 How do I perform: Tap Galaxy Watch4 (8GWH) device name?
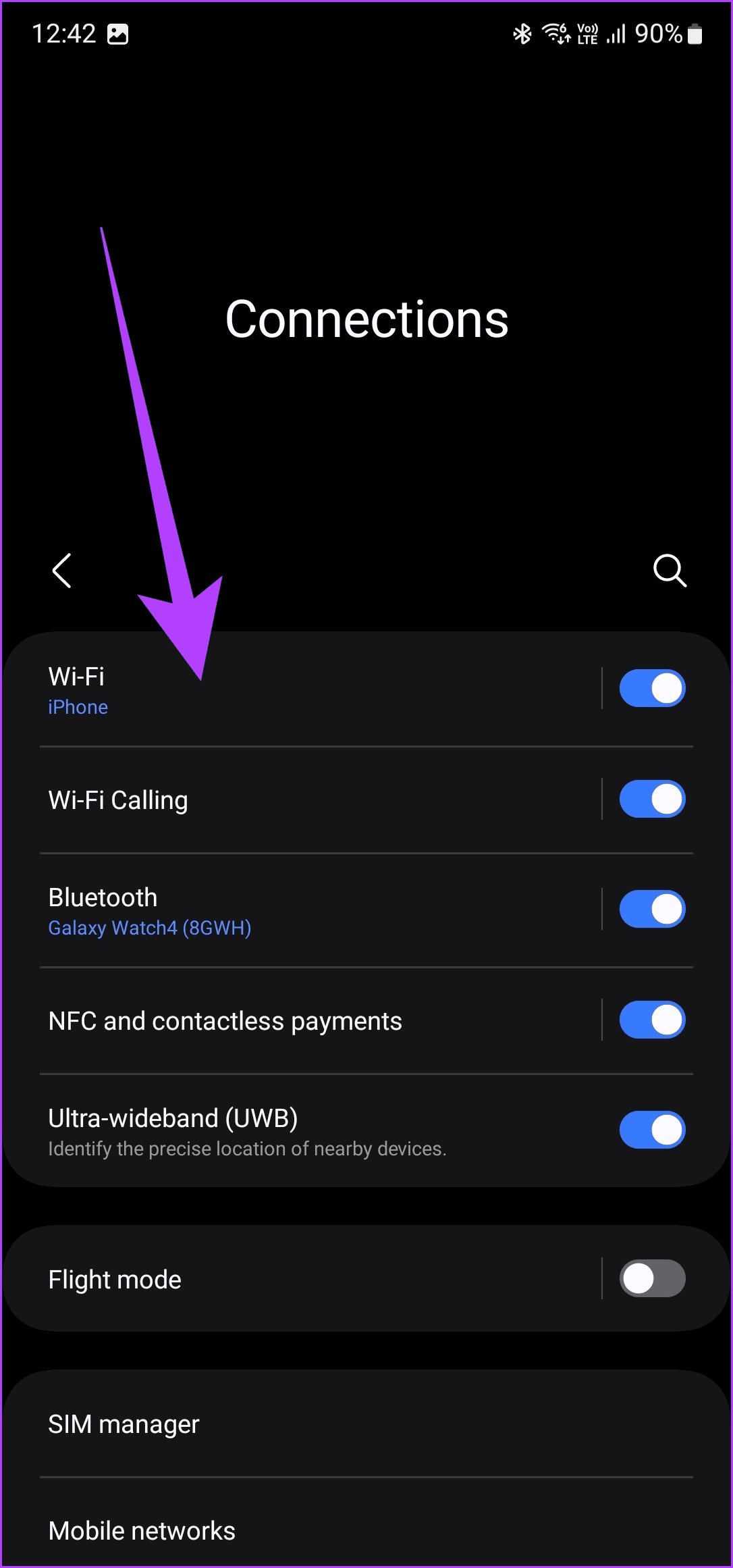pyautogui.click(x=149, y=928)
